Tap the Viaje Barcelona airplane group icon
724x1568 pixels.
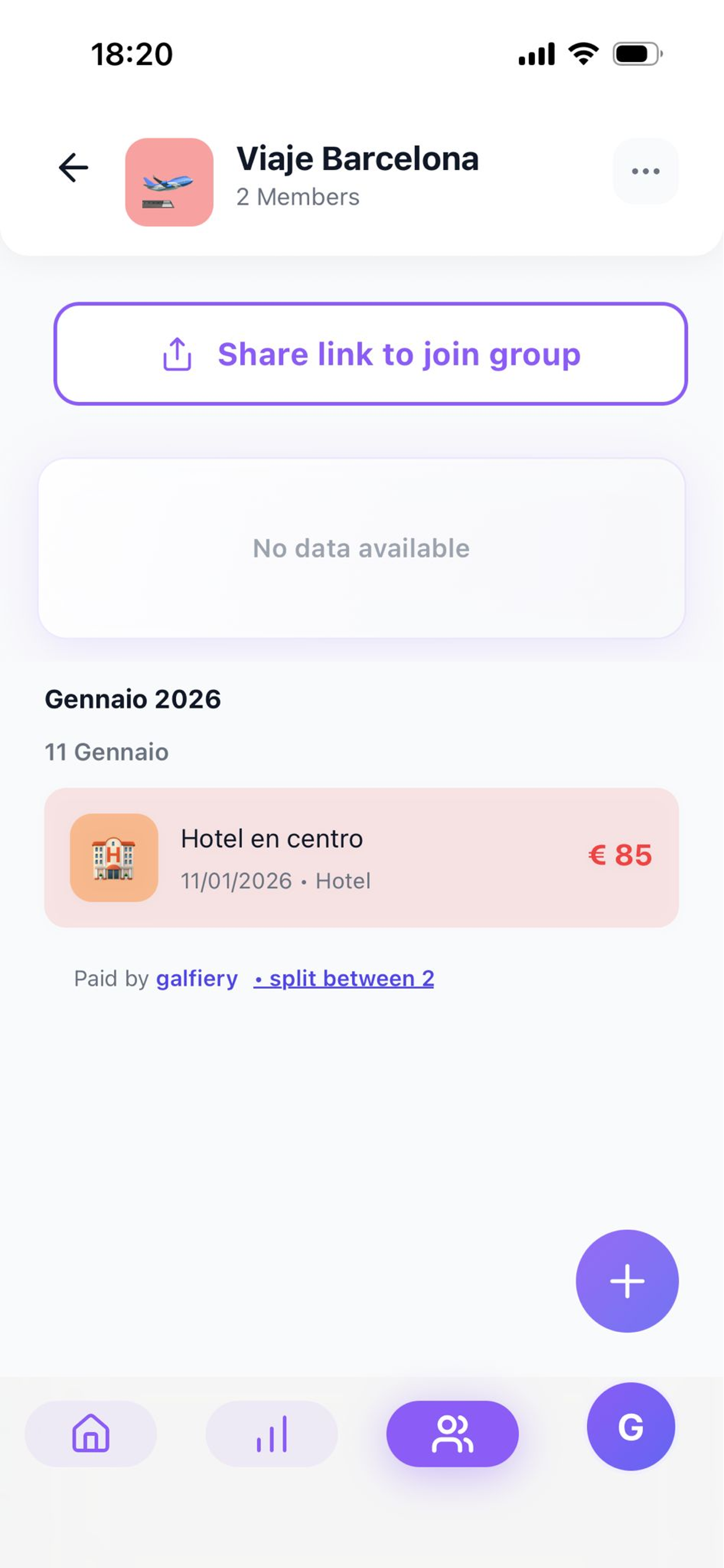(169, 182)
